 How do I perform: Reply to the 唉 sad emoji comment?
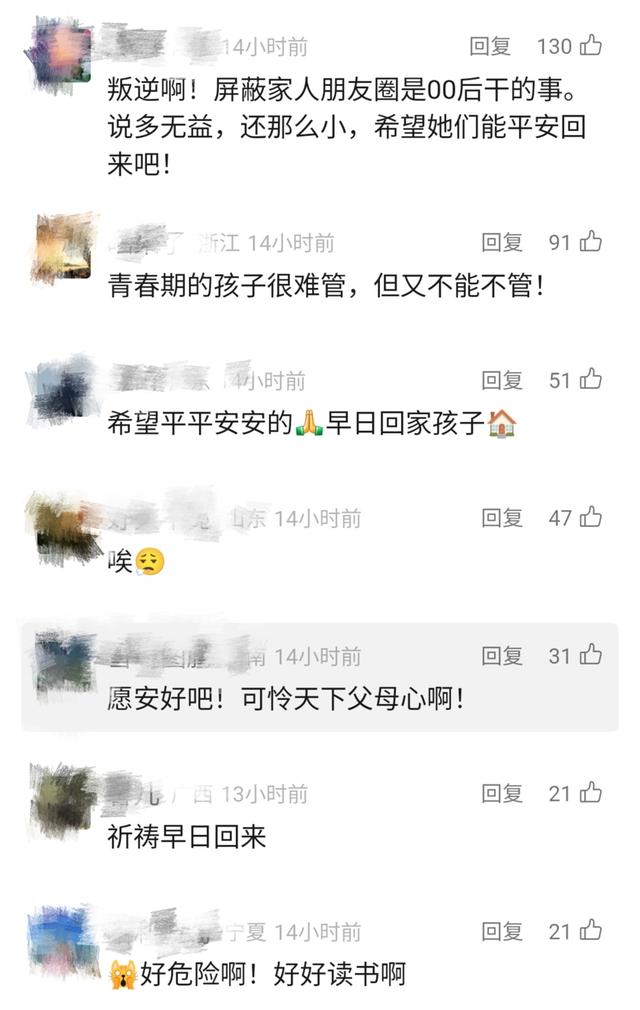point(502,518)
